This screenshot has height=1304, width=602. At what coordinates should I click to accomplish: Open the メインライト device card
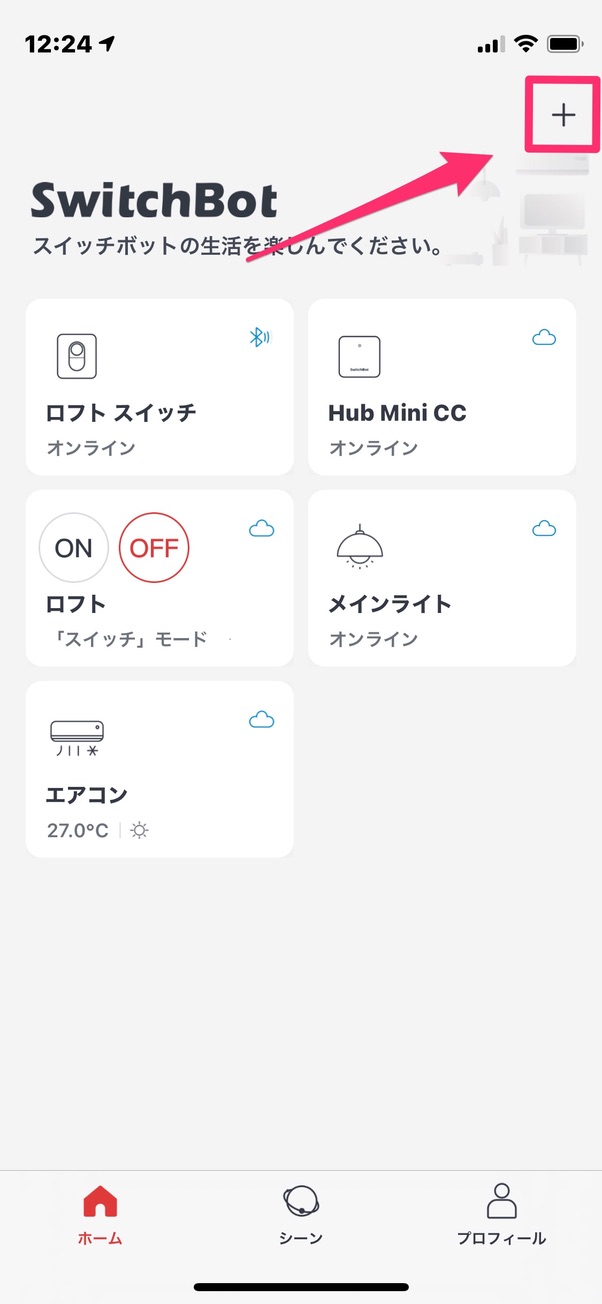tap(442, 578)
